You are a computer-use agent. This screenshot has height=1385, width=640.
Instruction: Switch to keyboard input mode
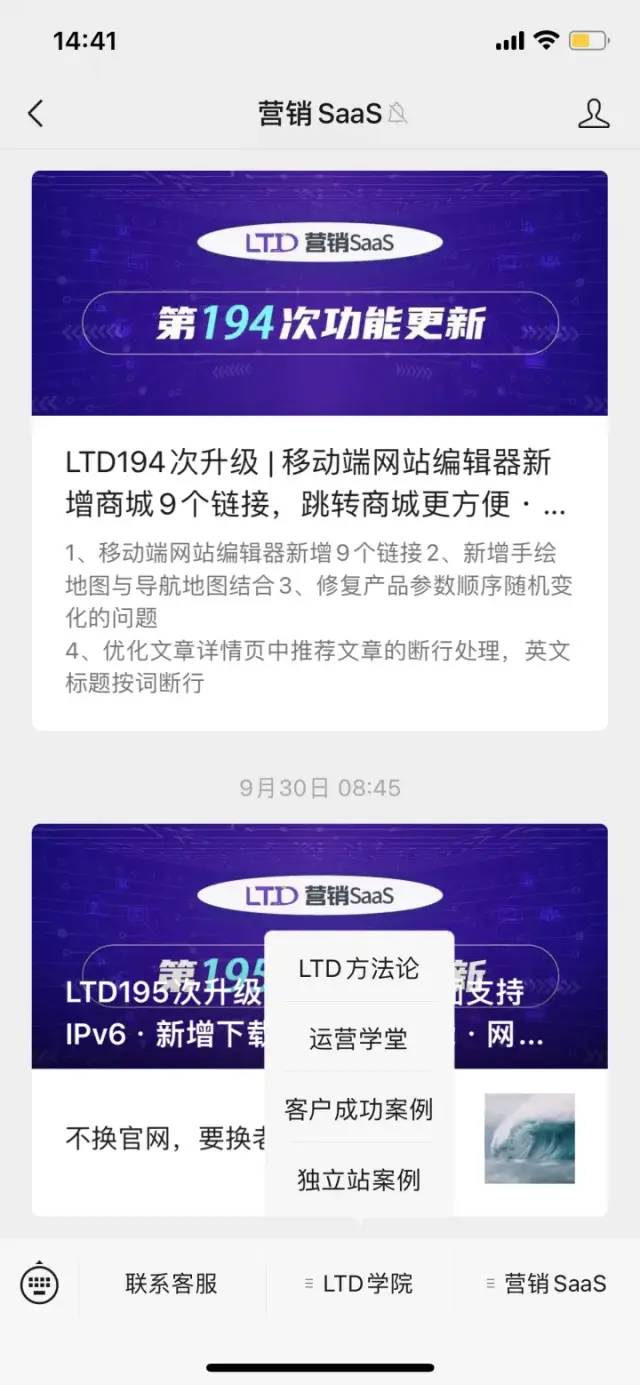pyautogui.click(x=40, y=1283)
